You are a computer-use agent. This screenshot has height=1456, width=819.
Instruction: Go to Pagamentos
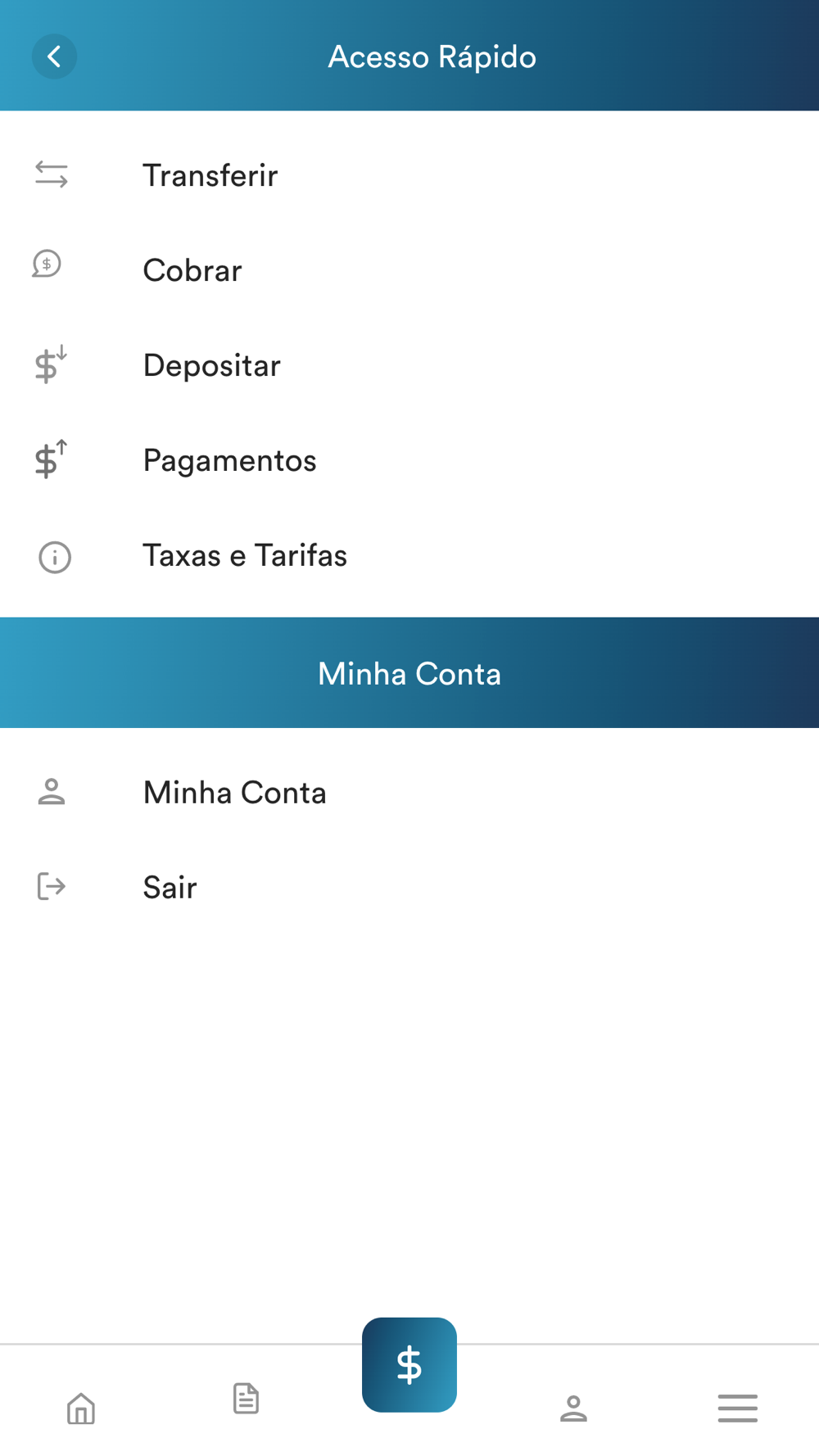click(x=409, y=460)
